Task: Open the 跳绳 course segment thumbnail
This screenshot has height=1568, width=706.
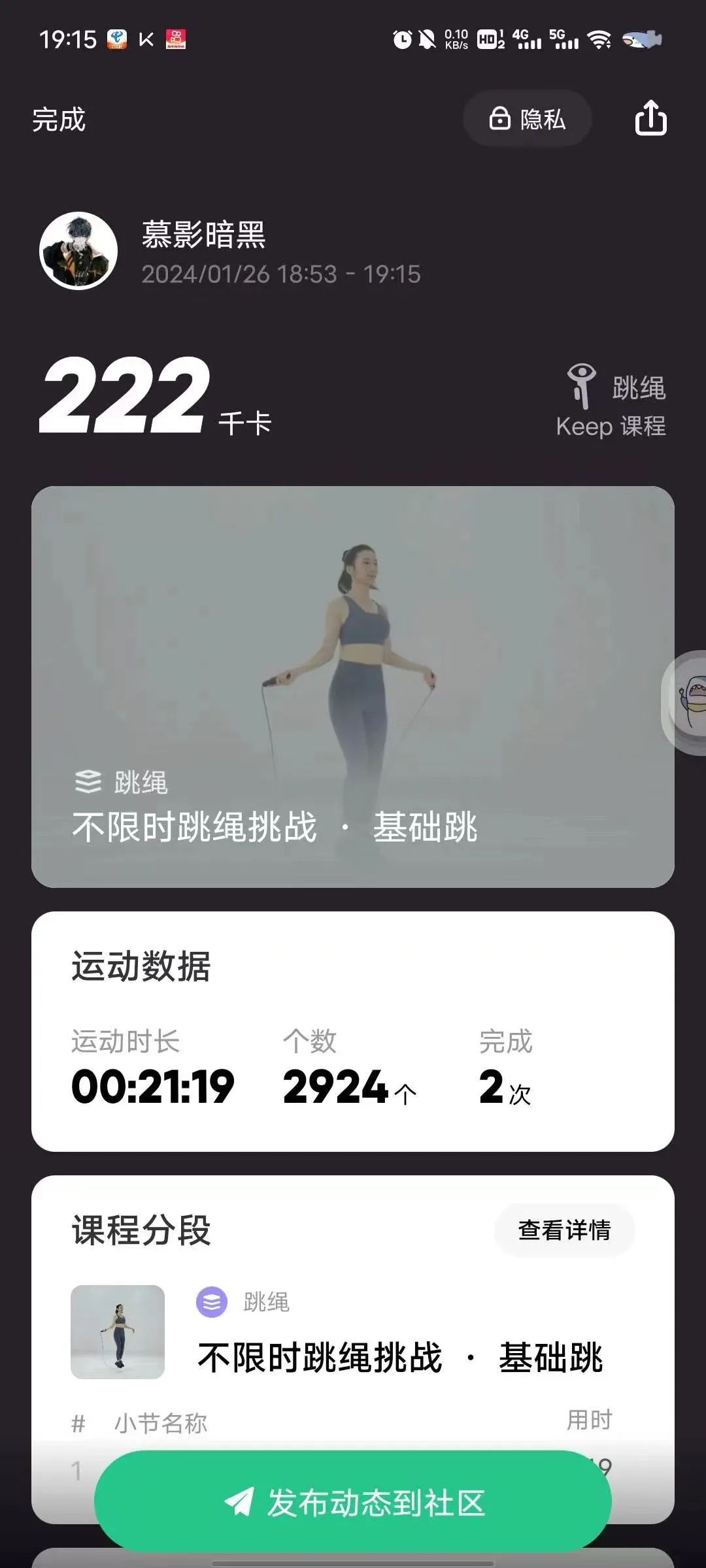Action: (118, 1332)
